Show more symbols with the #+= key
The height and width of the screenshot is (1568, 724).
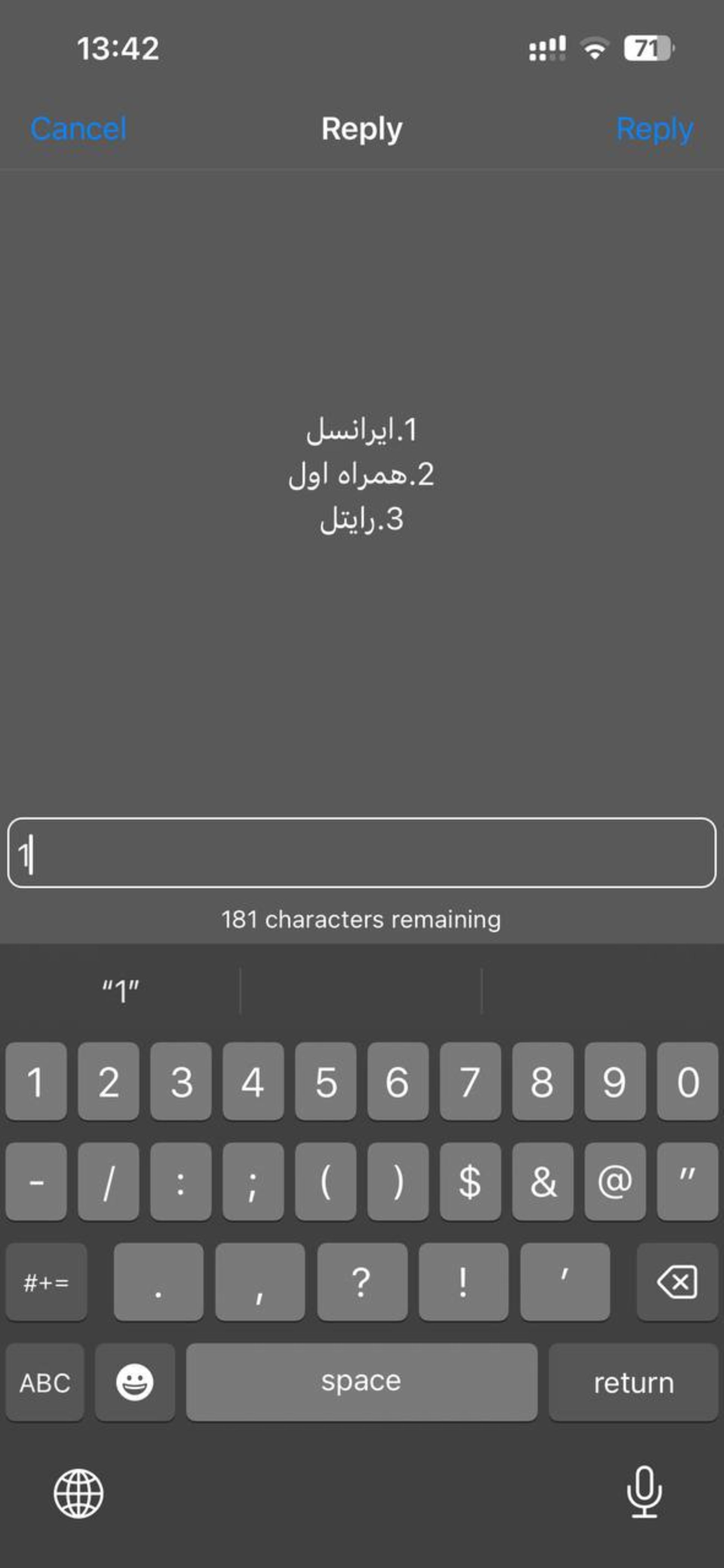[x=46, y=1282]
